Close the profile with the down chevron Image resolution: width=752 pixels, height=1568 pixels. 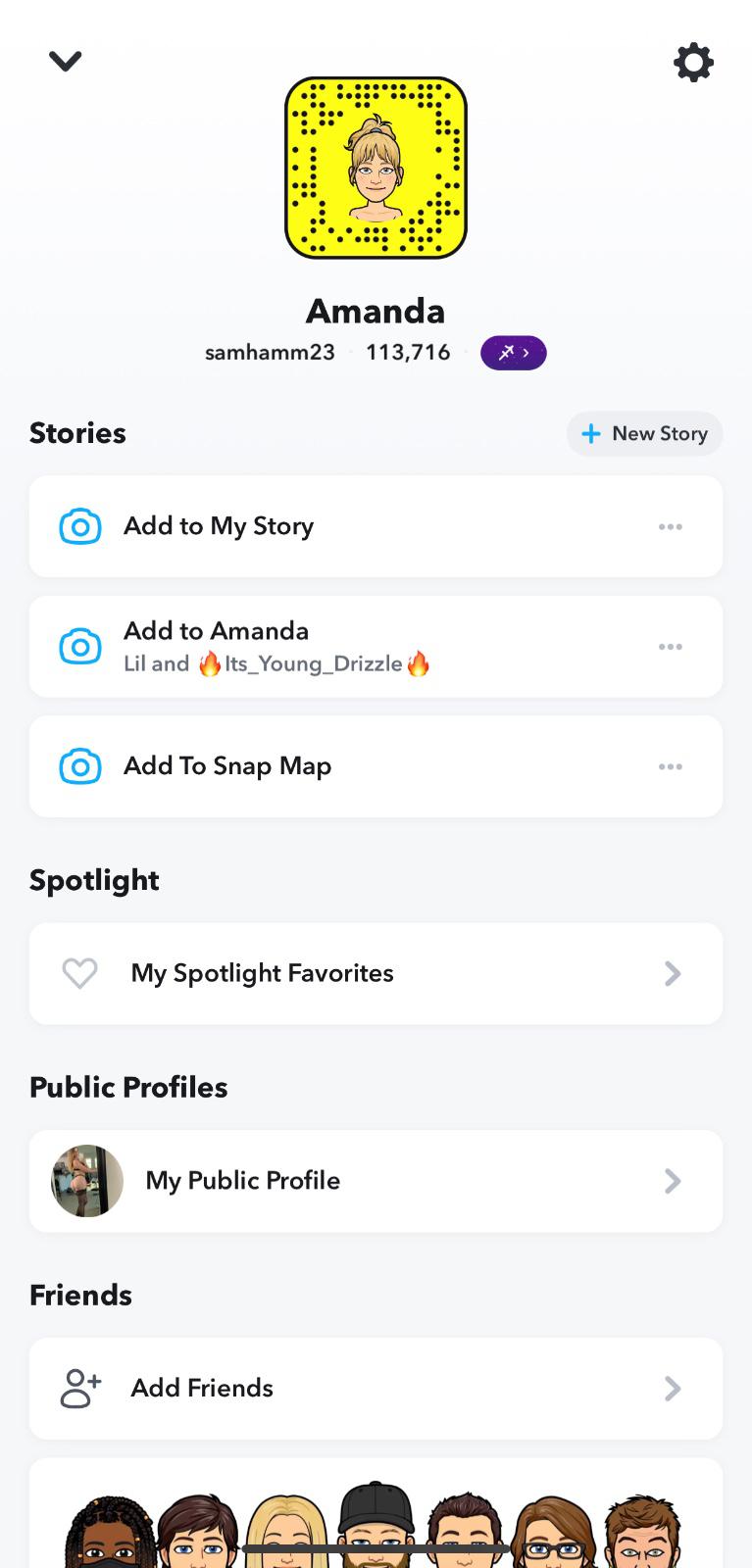(65, 62)
